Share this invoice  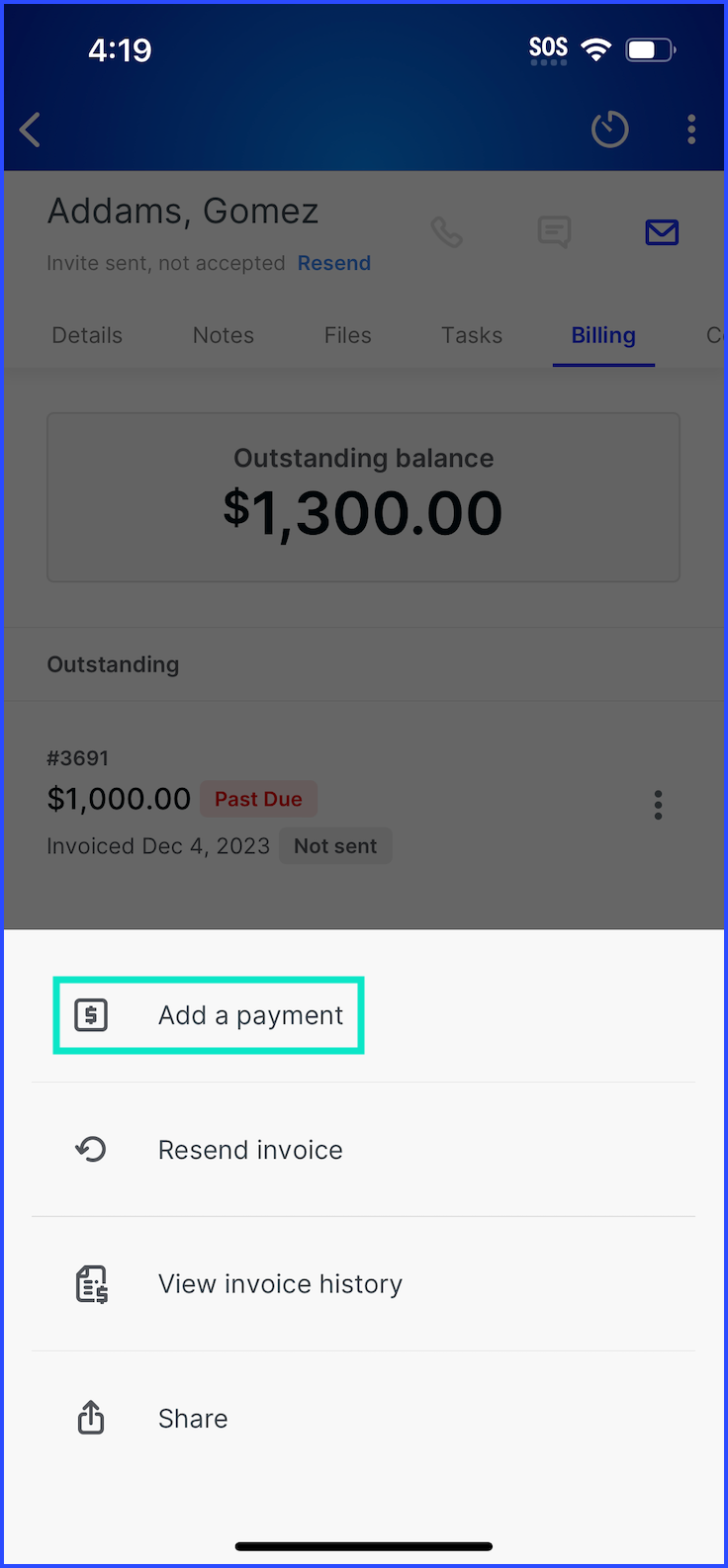(193, 1419)
